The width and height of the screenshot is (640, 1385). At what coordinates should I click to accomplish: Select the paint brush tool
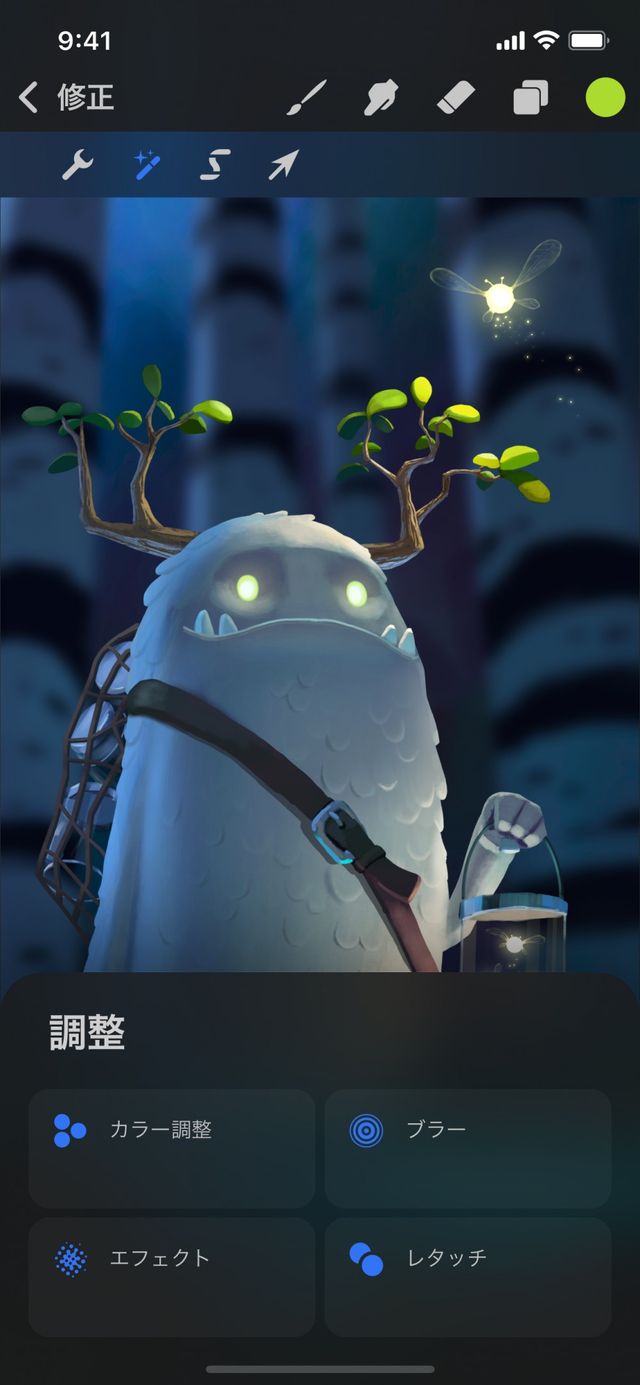307,98
